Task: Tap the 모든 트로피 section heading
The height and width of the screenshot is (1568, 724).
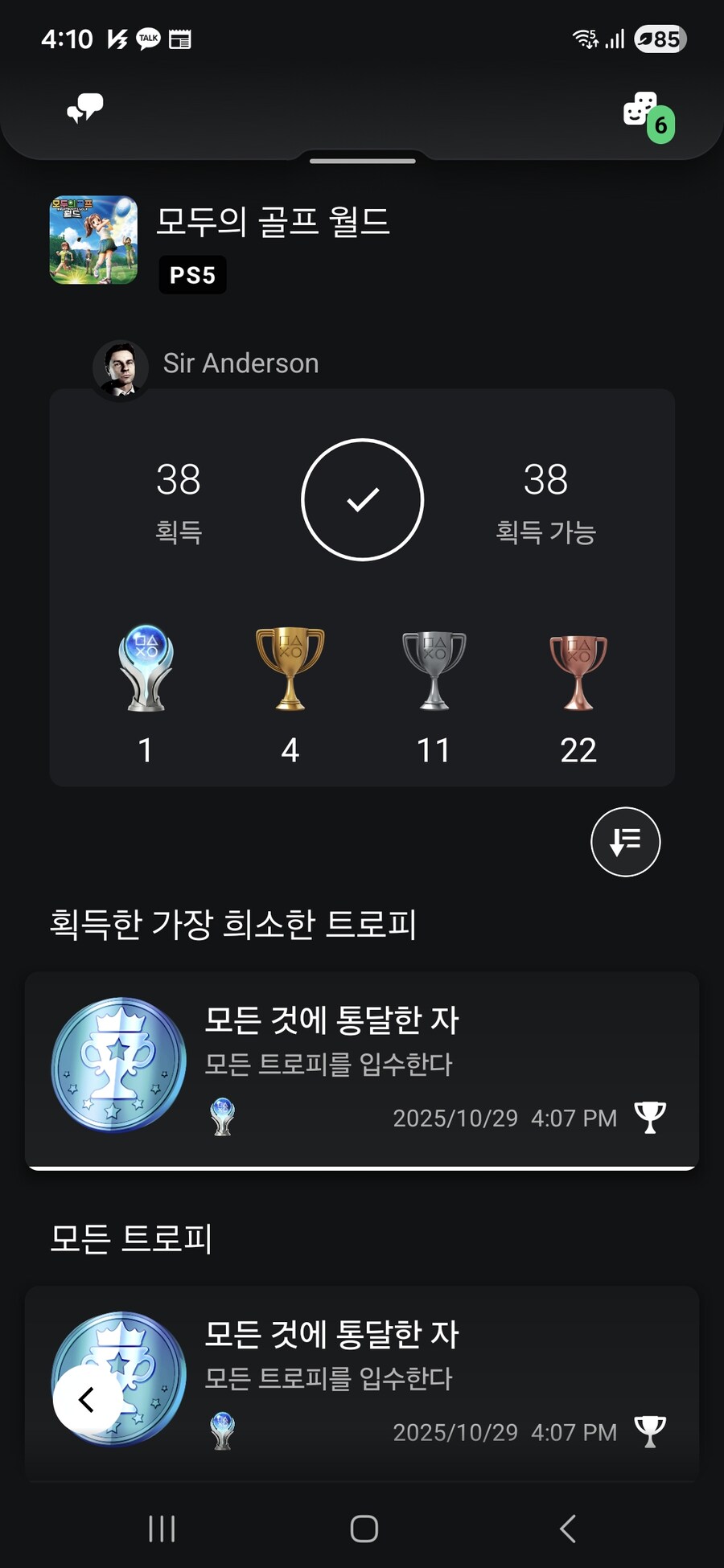Action: 131,1240
